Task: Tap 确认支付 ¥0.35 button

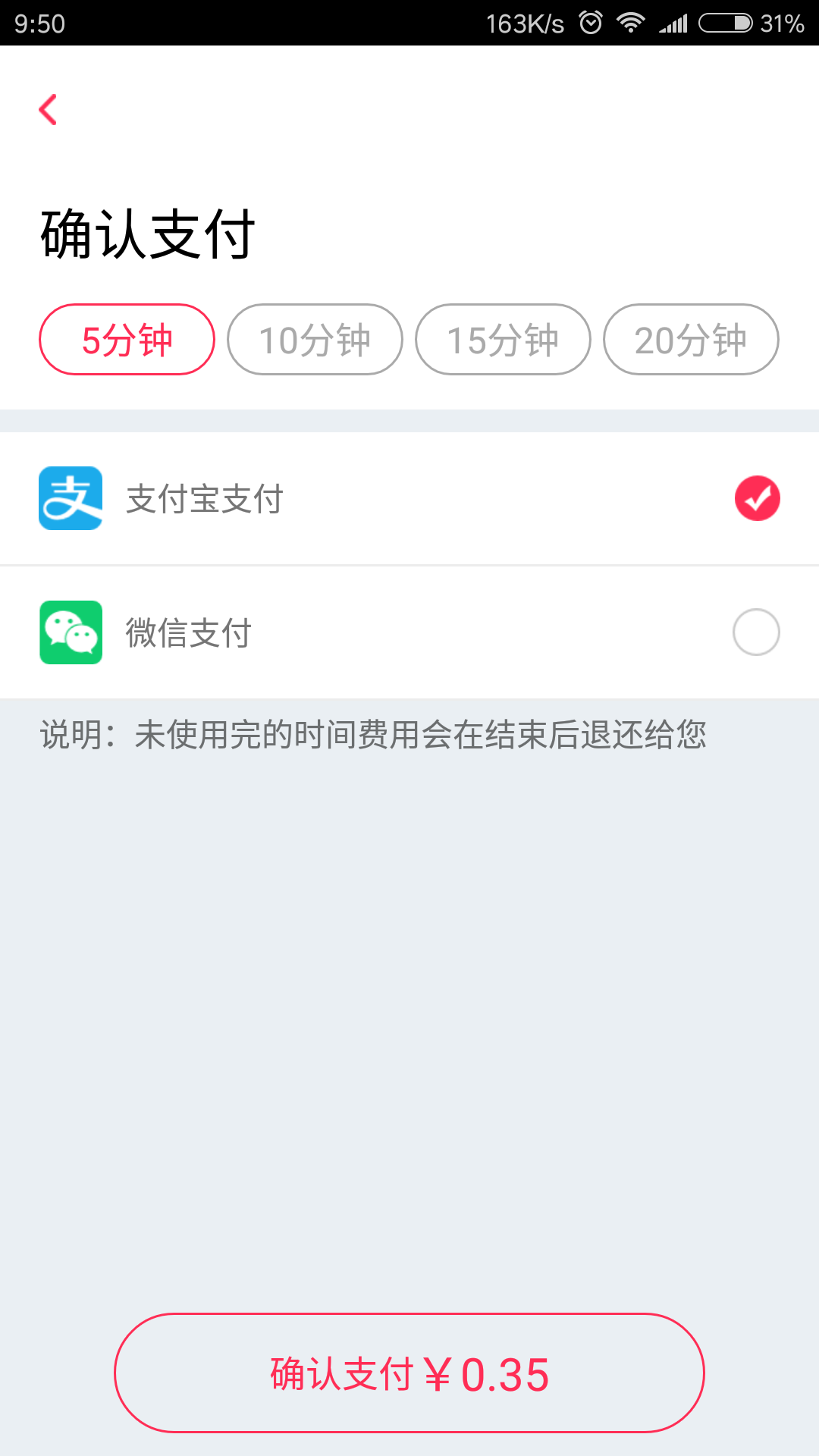Action: coord(409,1373)
